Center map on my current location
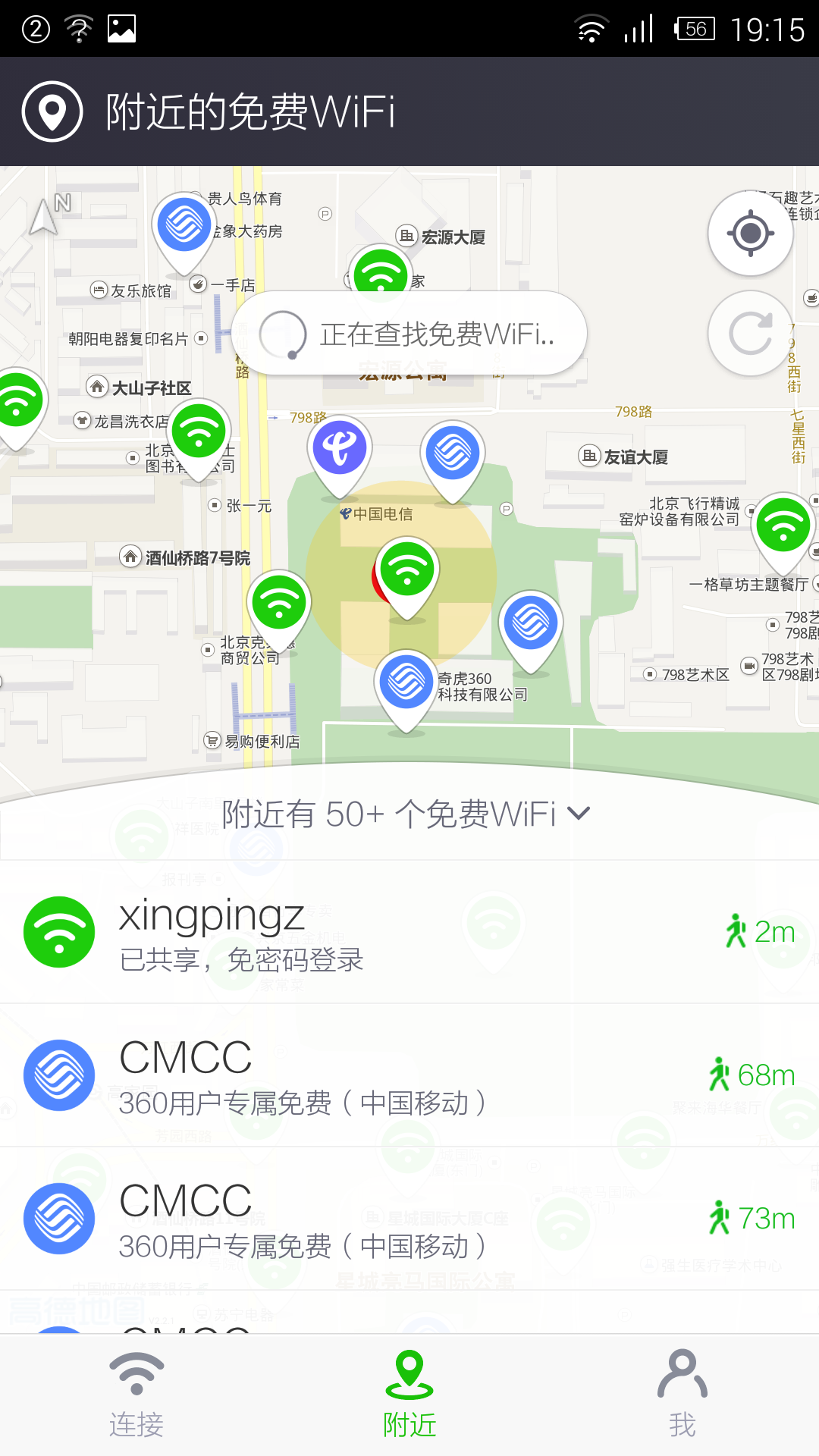 click(x=751, y=234)
